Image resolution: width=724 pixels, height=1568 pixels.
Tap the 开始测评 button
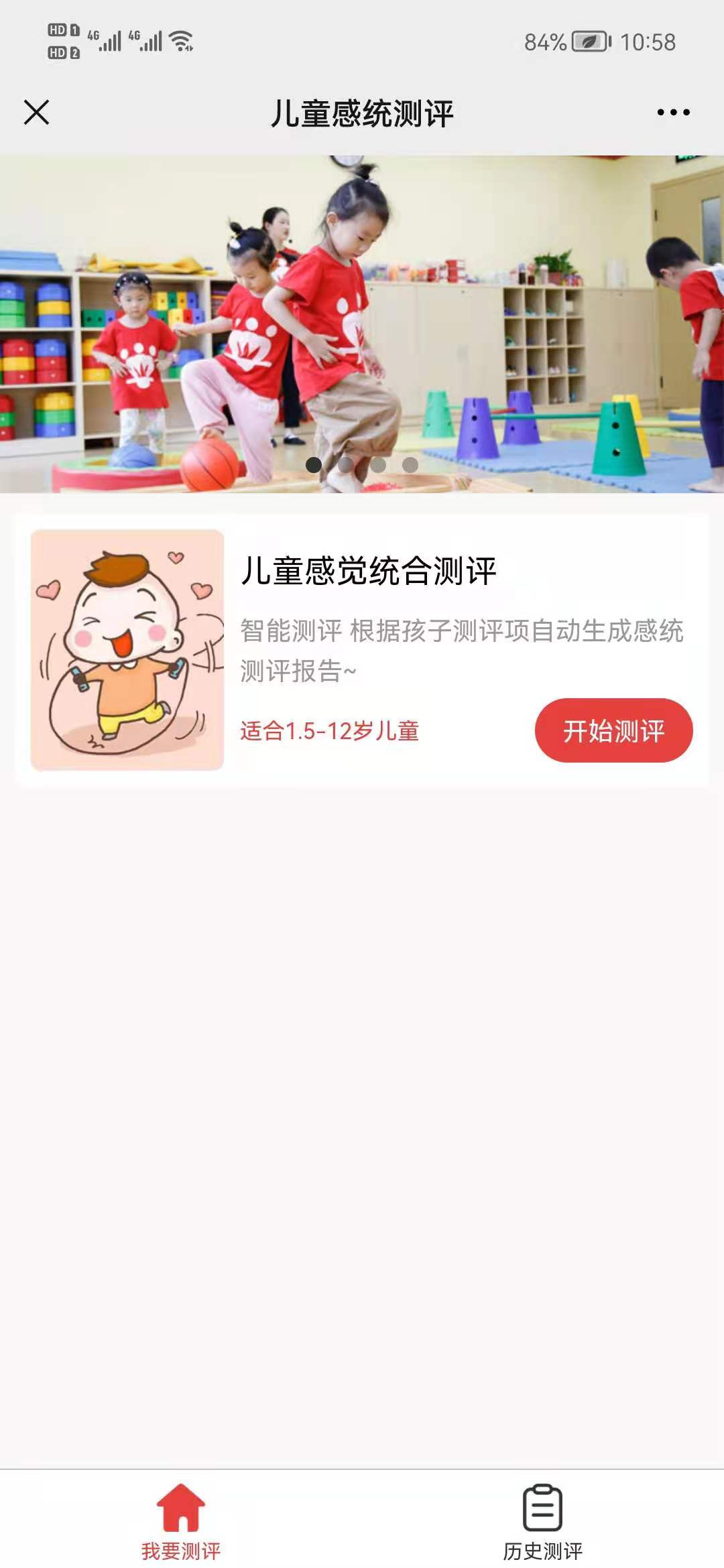tap(613, 730)
